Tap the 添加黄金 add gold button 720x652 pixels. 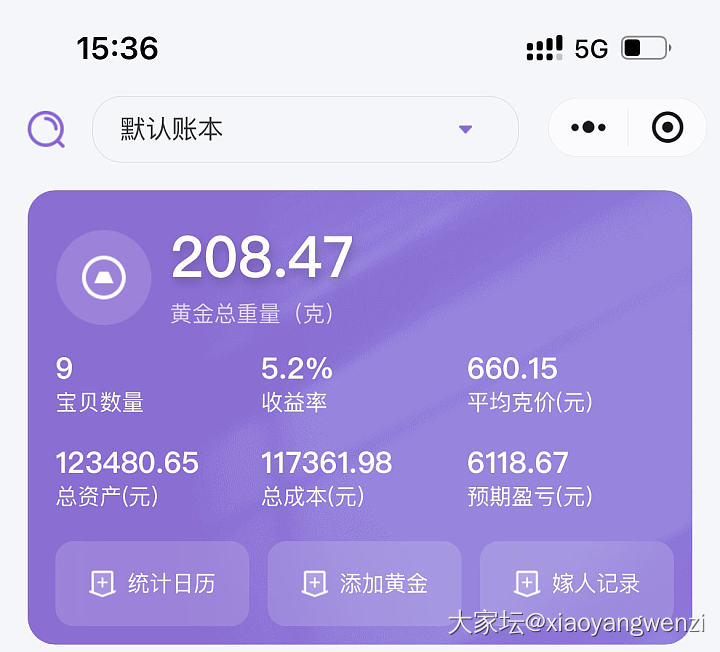[x=364, y=583]
